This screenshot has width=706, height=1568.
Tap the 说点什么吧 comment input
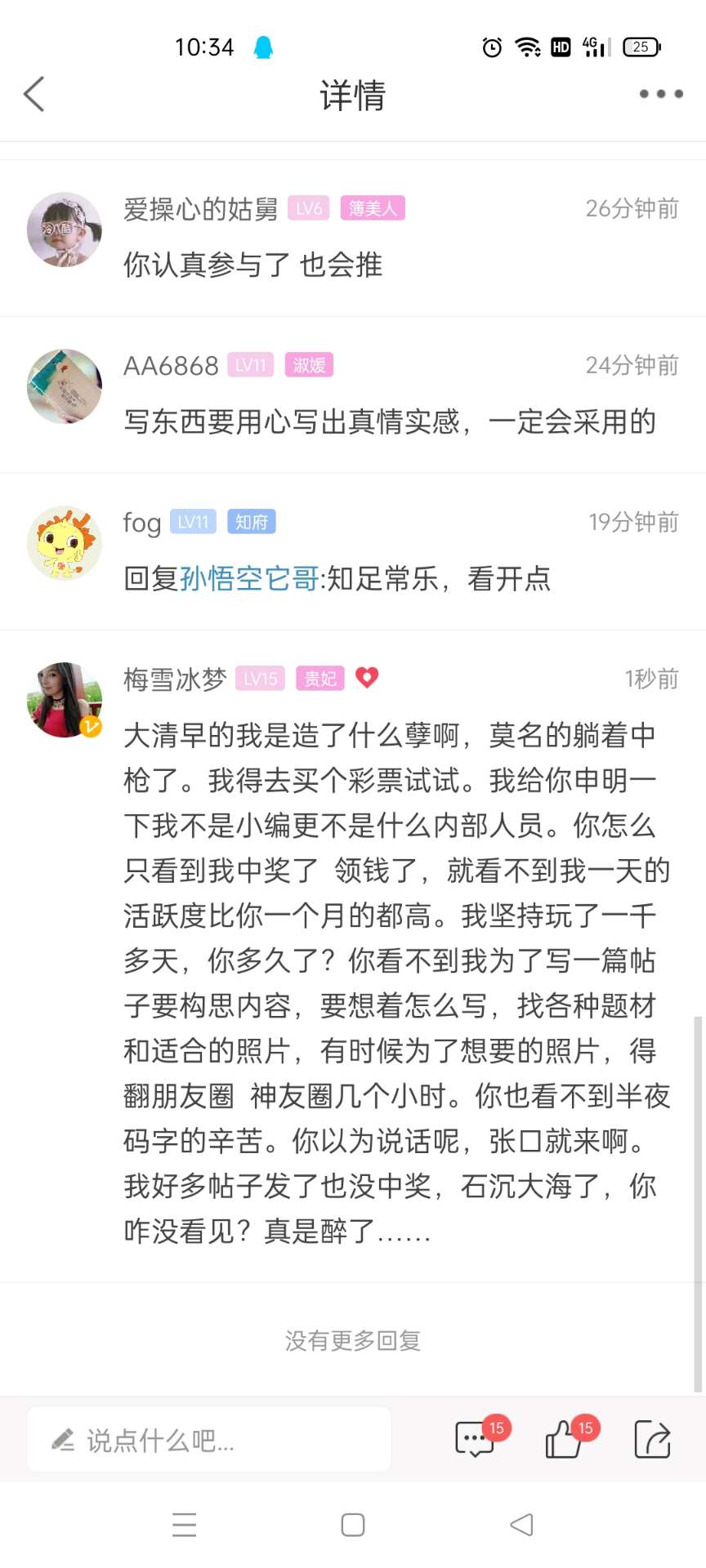pyautogui.click(x=209, y=1440)
